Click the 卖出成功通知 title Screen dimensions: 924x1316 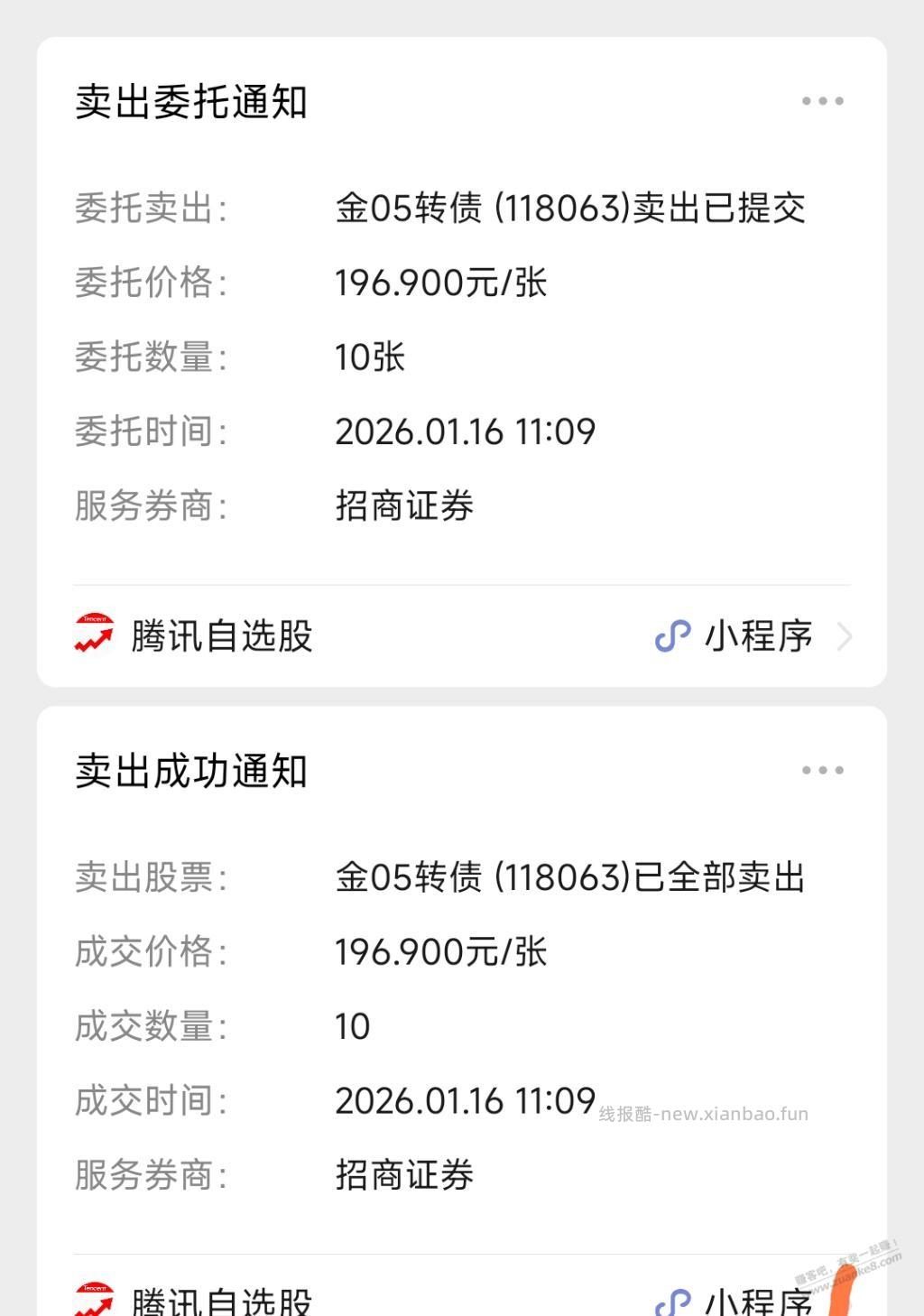[192, 772]
